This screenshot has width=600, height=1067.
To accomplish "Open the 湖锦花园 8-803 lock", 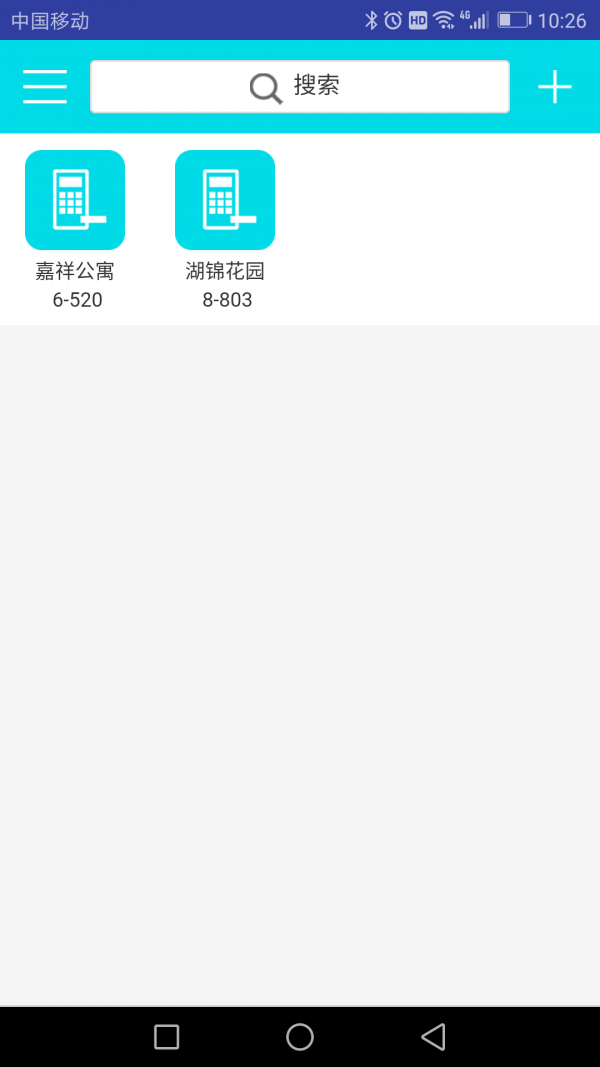I will click(x=225, y=200).
